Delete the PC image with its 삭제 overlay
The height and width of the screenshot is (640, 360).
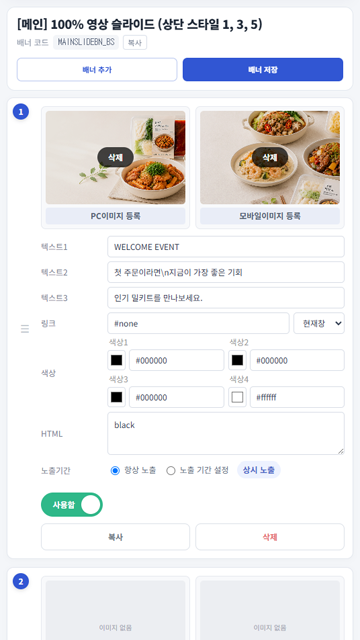(x=116, y=157)
